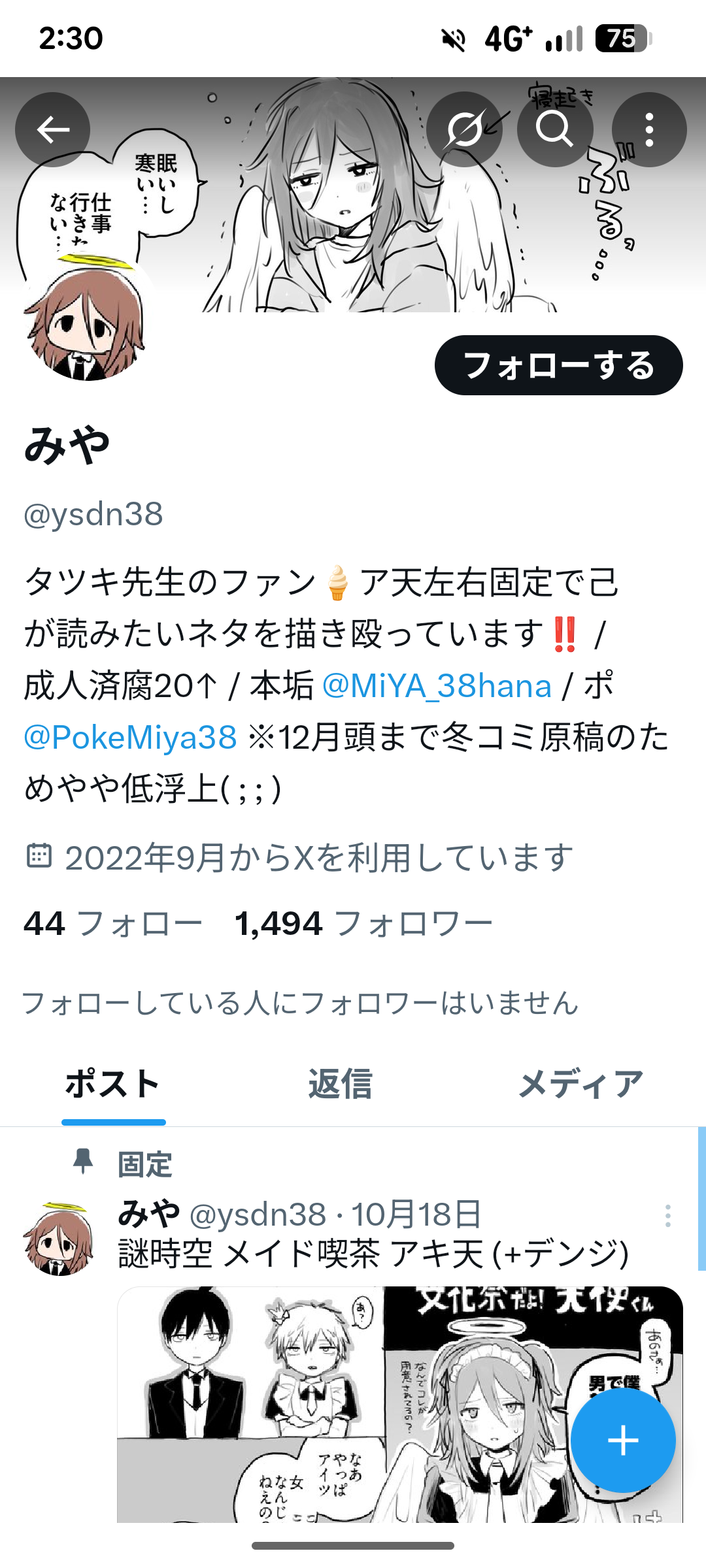Tap the フォローする button
The image size is (706, 1568).
(558, 365)
